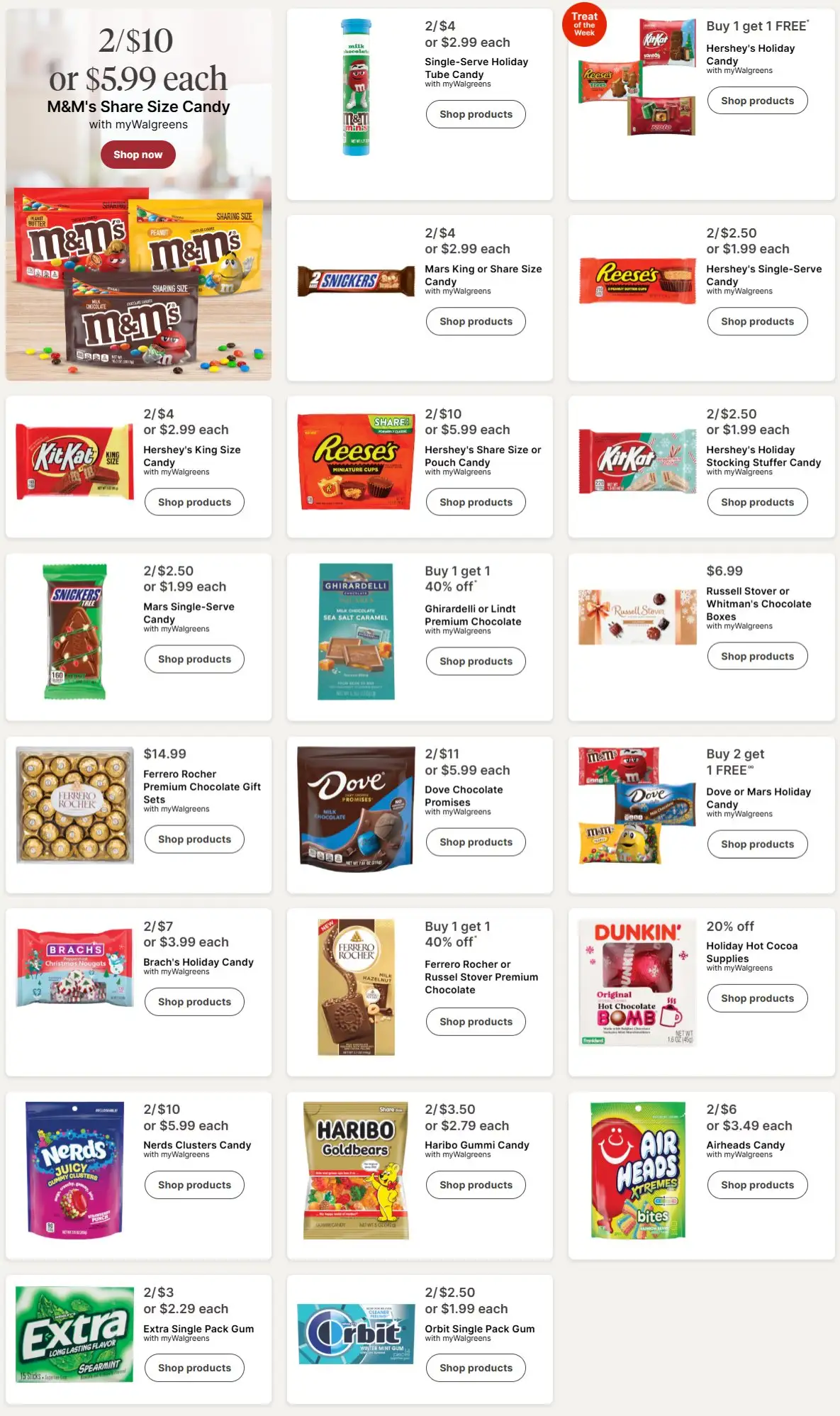Shop products for Ferrero Rocher Gift Sets
This screenshot has width=840, height=1416.
tap(194, 839)
